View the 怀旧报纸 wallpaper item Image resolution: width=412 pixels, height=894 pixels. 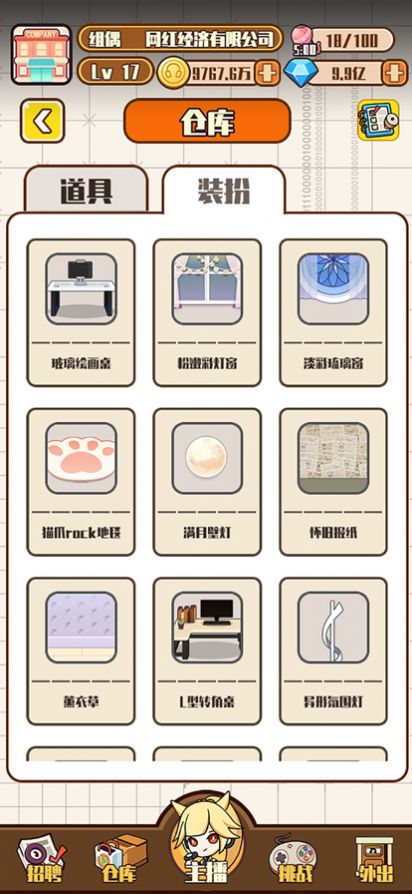click(x=333, y=482)
